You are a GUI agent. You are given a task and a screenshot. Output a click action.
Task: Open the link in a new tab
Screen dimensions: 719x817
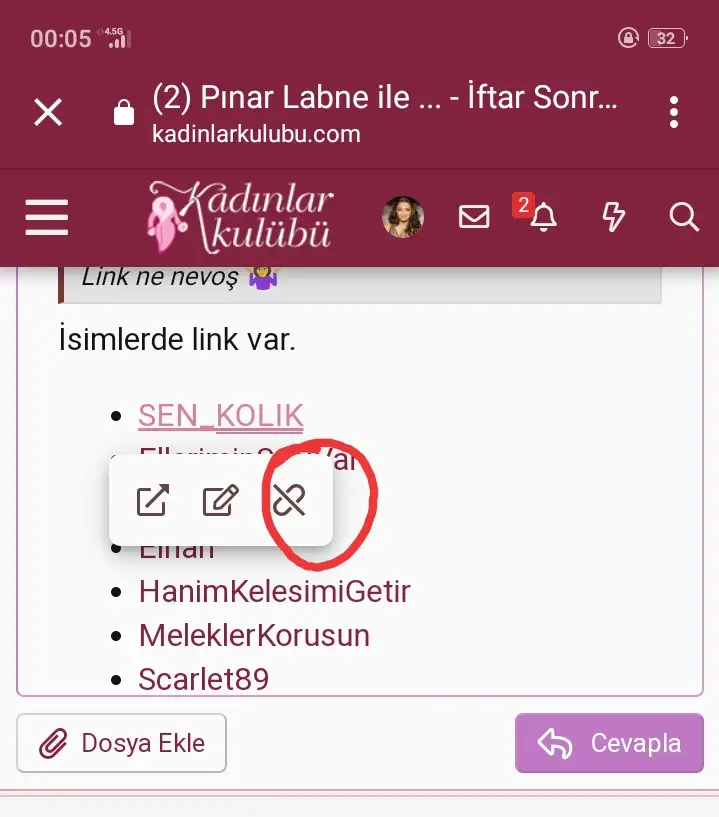click(x=152, y=501)
